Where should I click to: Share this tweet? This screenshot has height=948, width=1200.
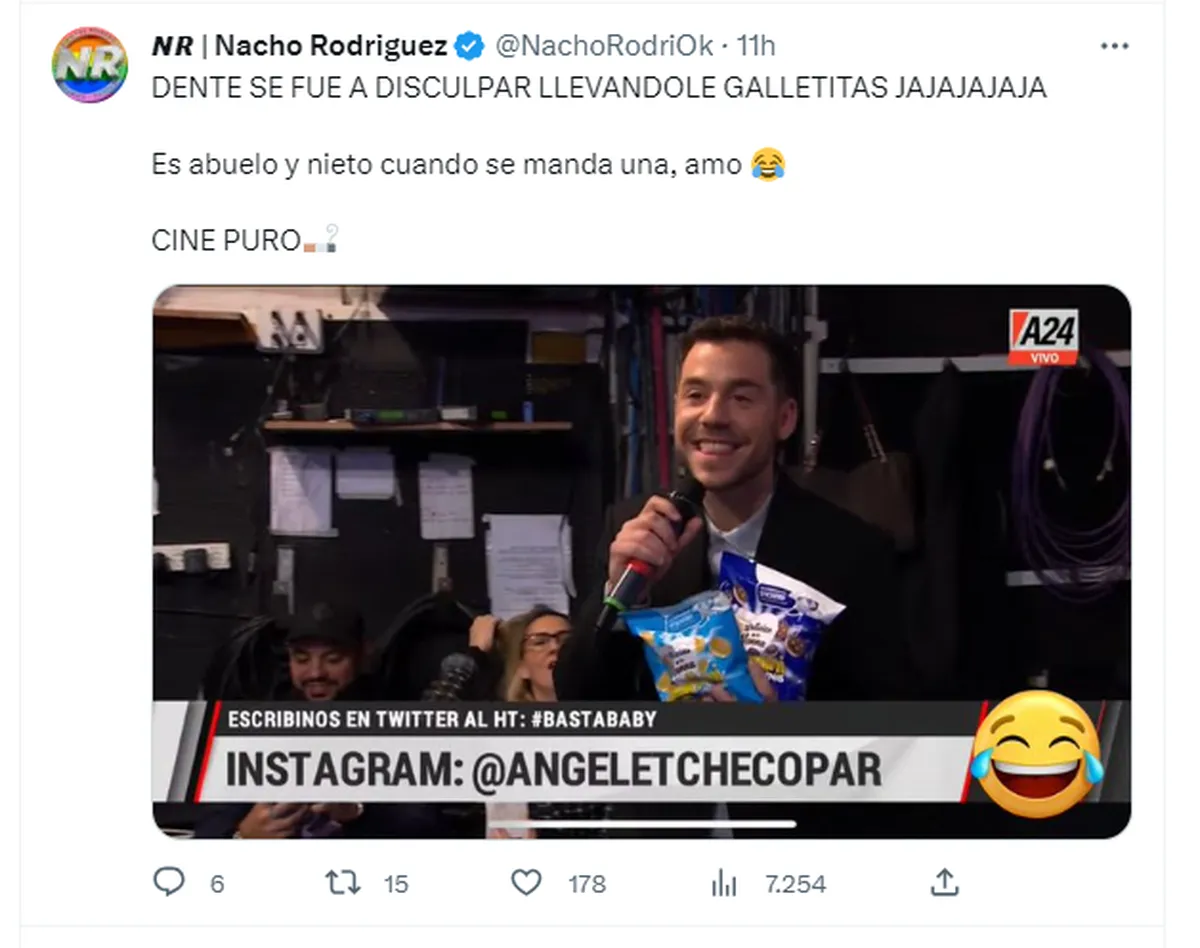(x=944, y=881)
